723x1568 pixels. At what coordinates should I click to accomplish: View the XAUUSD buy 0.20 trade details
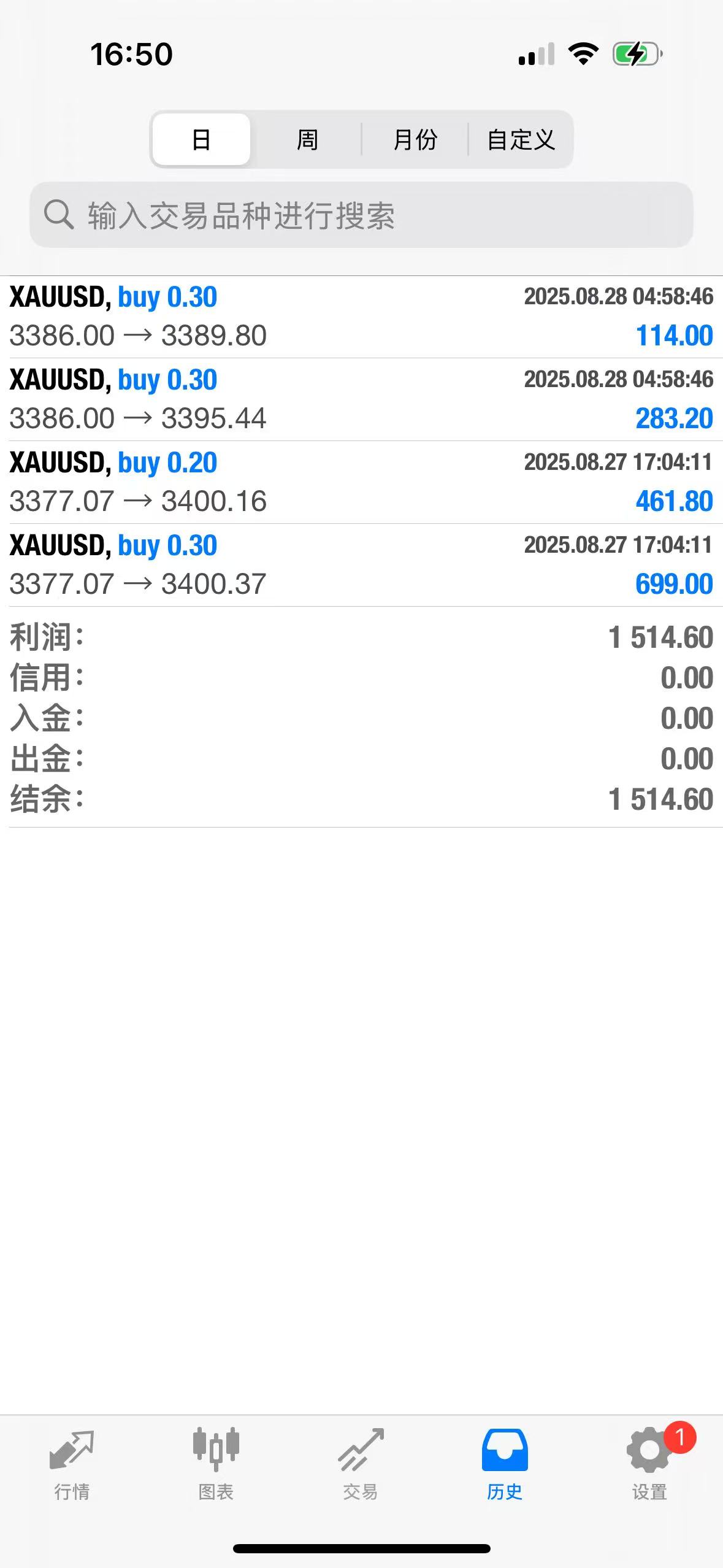coord(361,482)
